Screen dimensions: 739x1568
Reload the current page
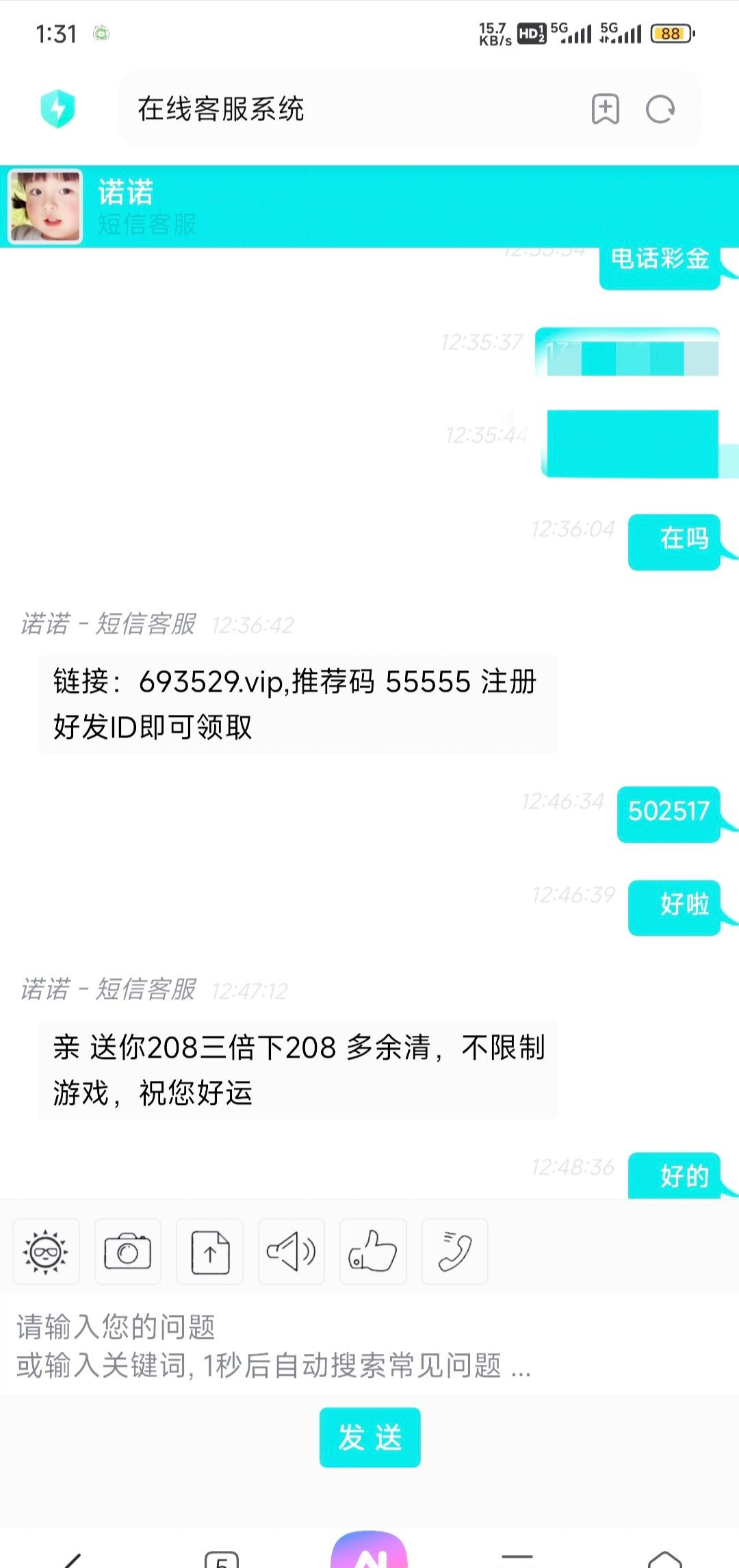pos(660,109)
